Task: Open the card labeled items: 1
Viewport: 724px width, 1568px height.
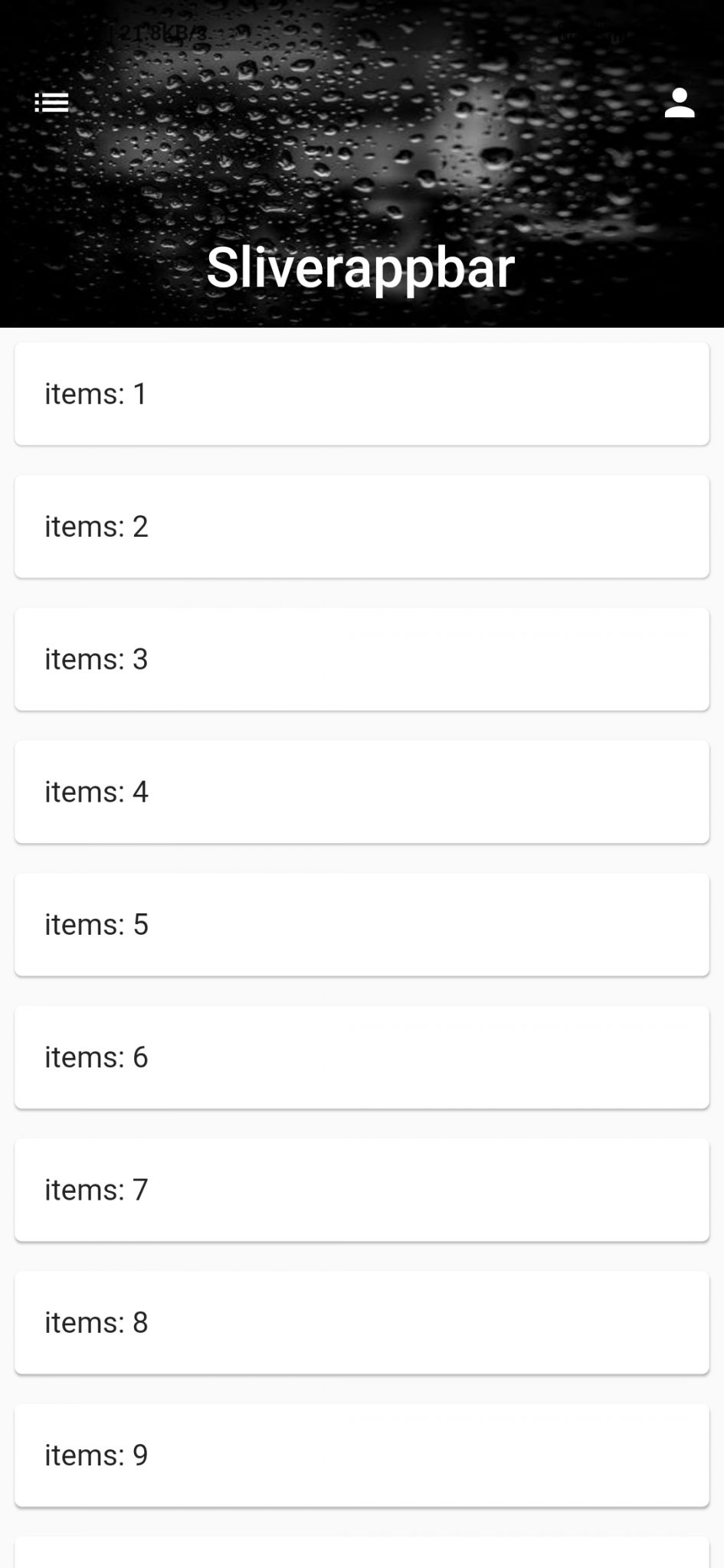Action: pyautogui.click(x=362, y=394)
